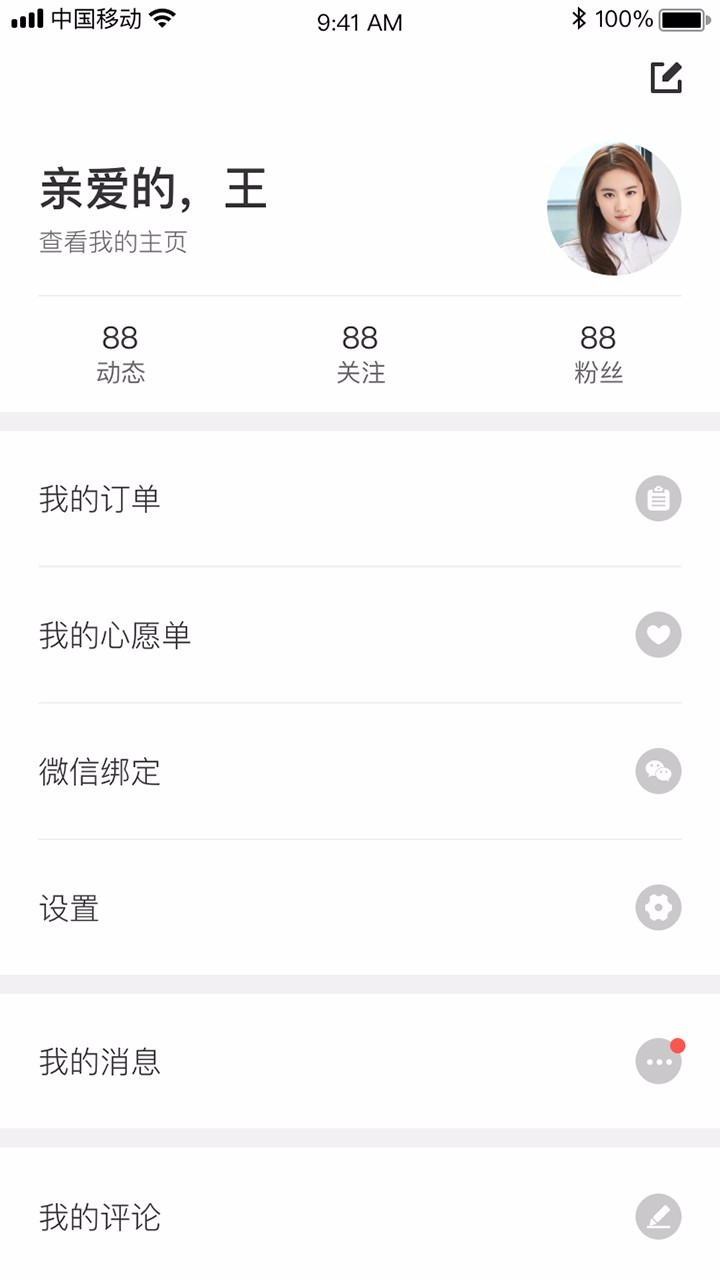
Task: Tap the WeChat icon next to 微信绑定
Action: (x=658, y=771)
